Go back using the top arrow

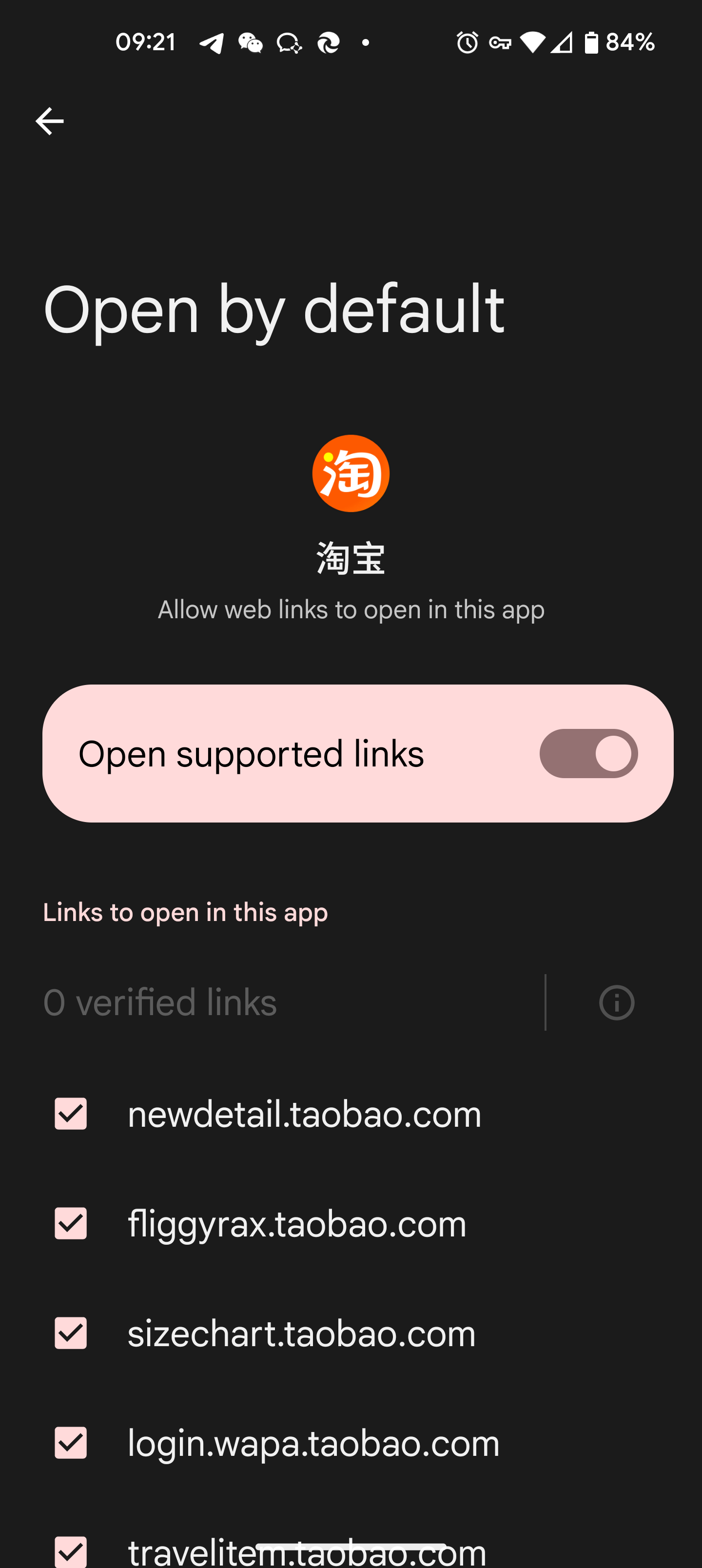pos(49,121)
